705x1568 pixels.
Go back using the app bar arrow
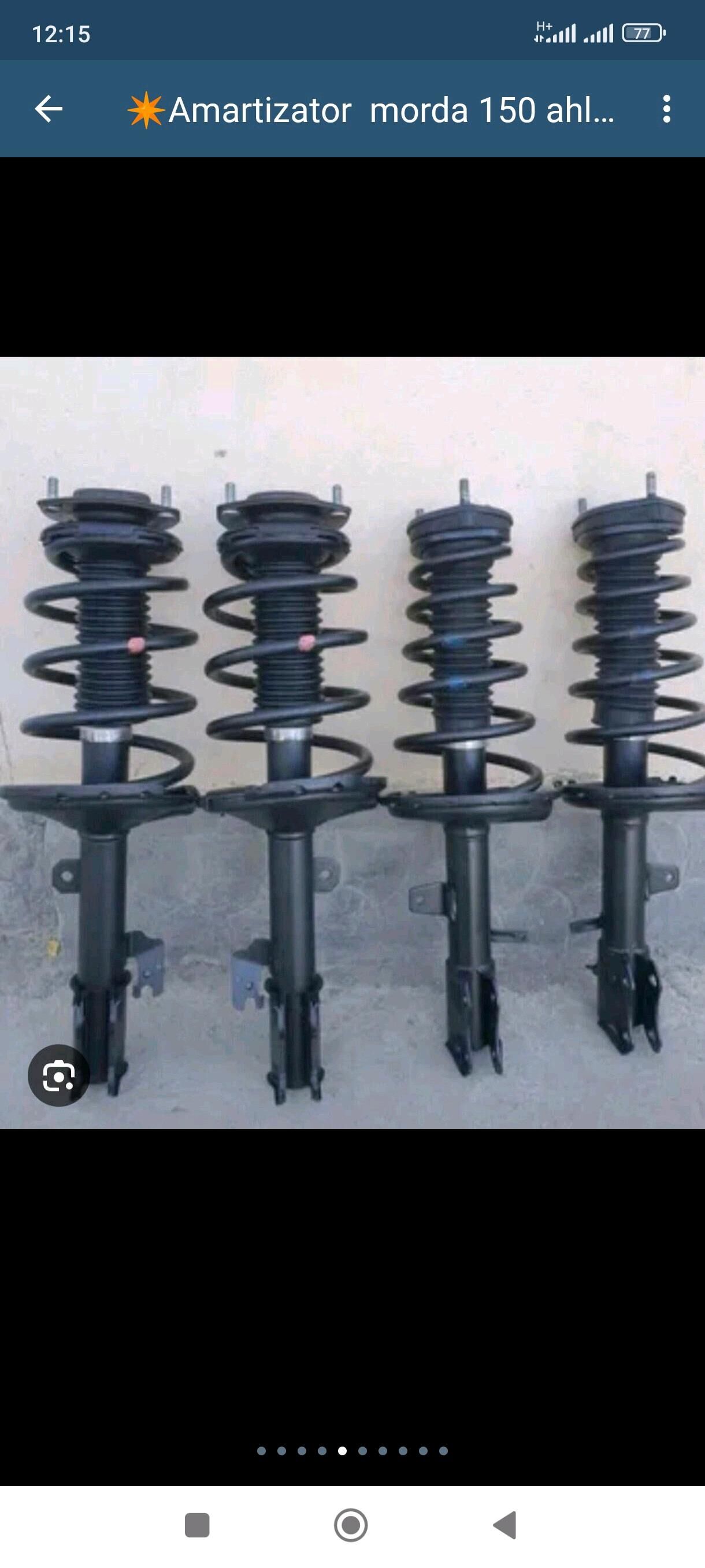(x=49, y=110)
